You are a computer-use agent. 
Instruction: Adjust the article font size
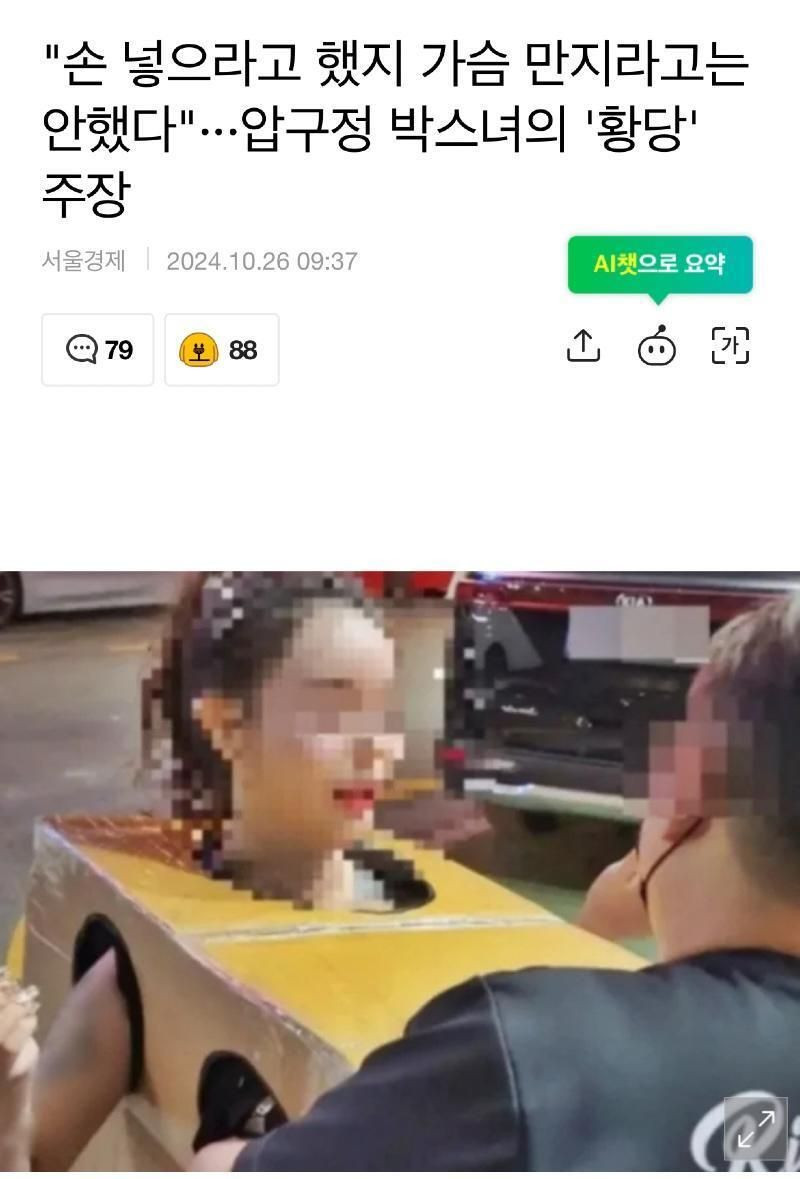point(730,346)
